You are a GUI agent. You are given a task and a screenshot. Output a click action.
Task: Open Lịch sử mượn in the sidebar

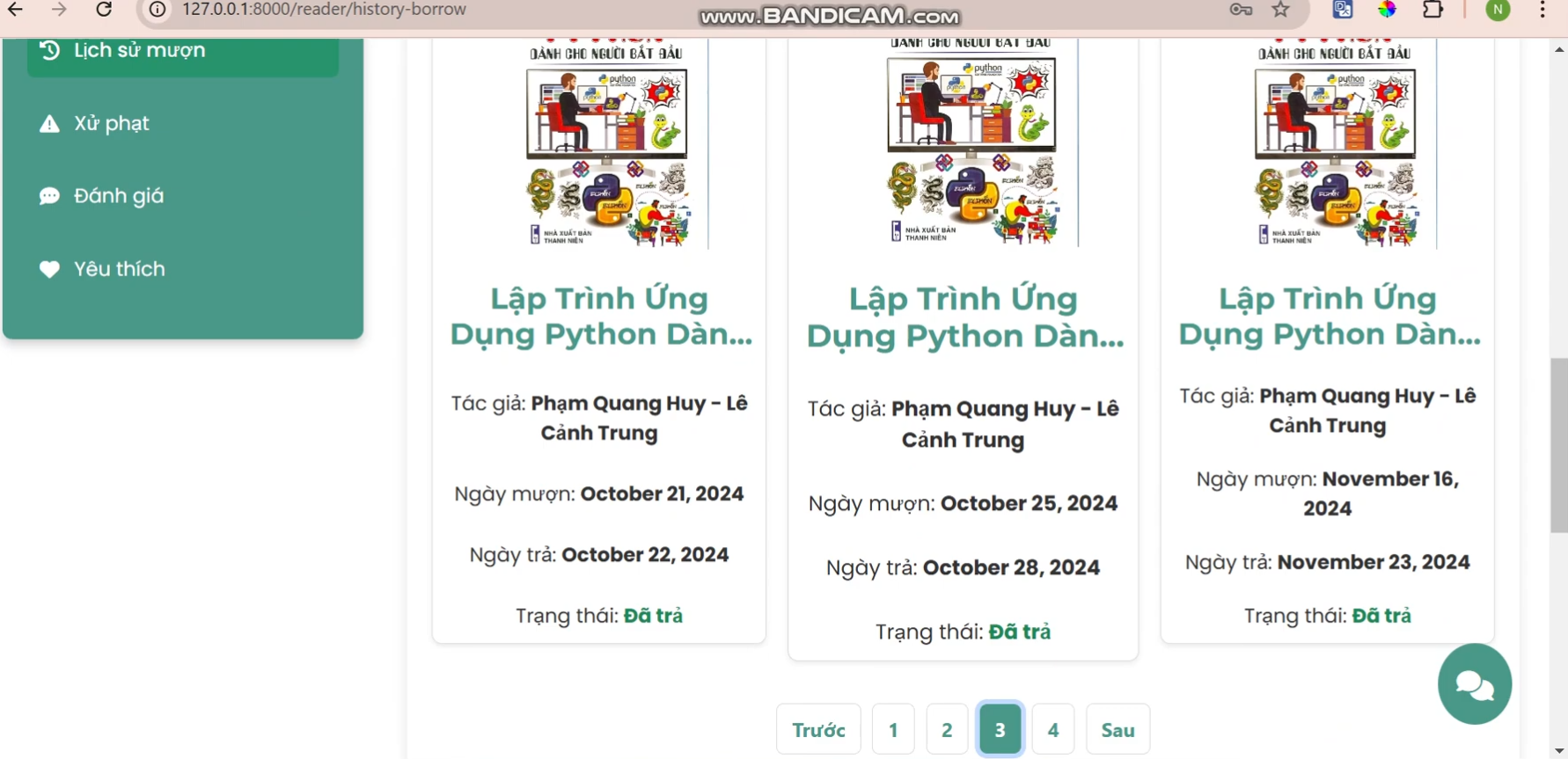[183, 53]
